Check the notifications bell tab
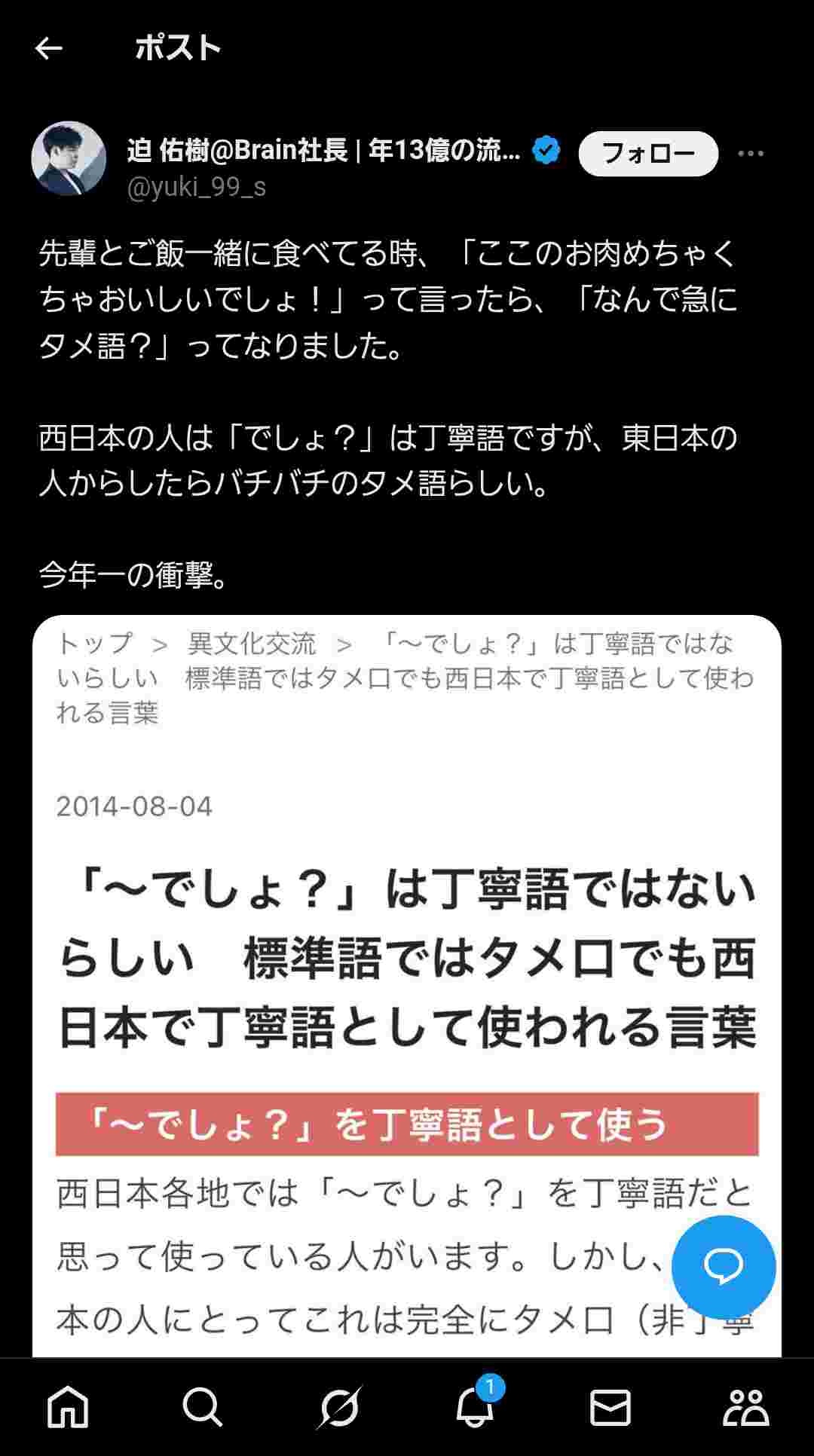 [475, 1406]
